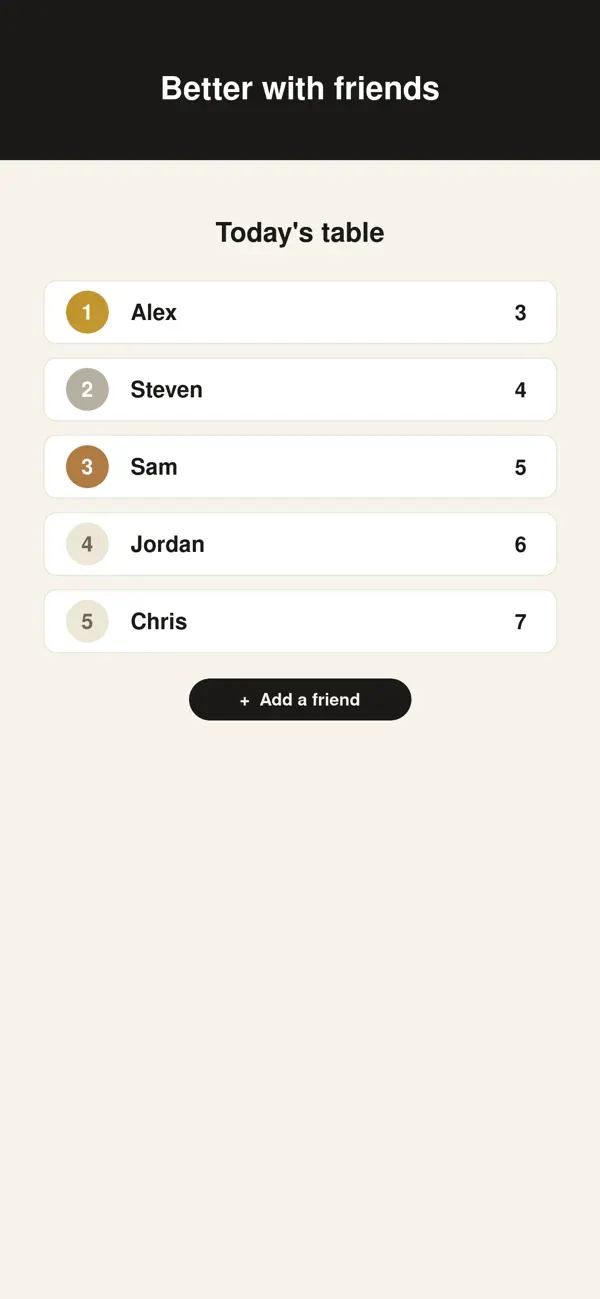Open Sam's entry in third place
The width and height of the screenshot is (600, 1299).
pos(300,467)
